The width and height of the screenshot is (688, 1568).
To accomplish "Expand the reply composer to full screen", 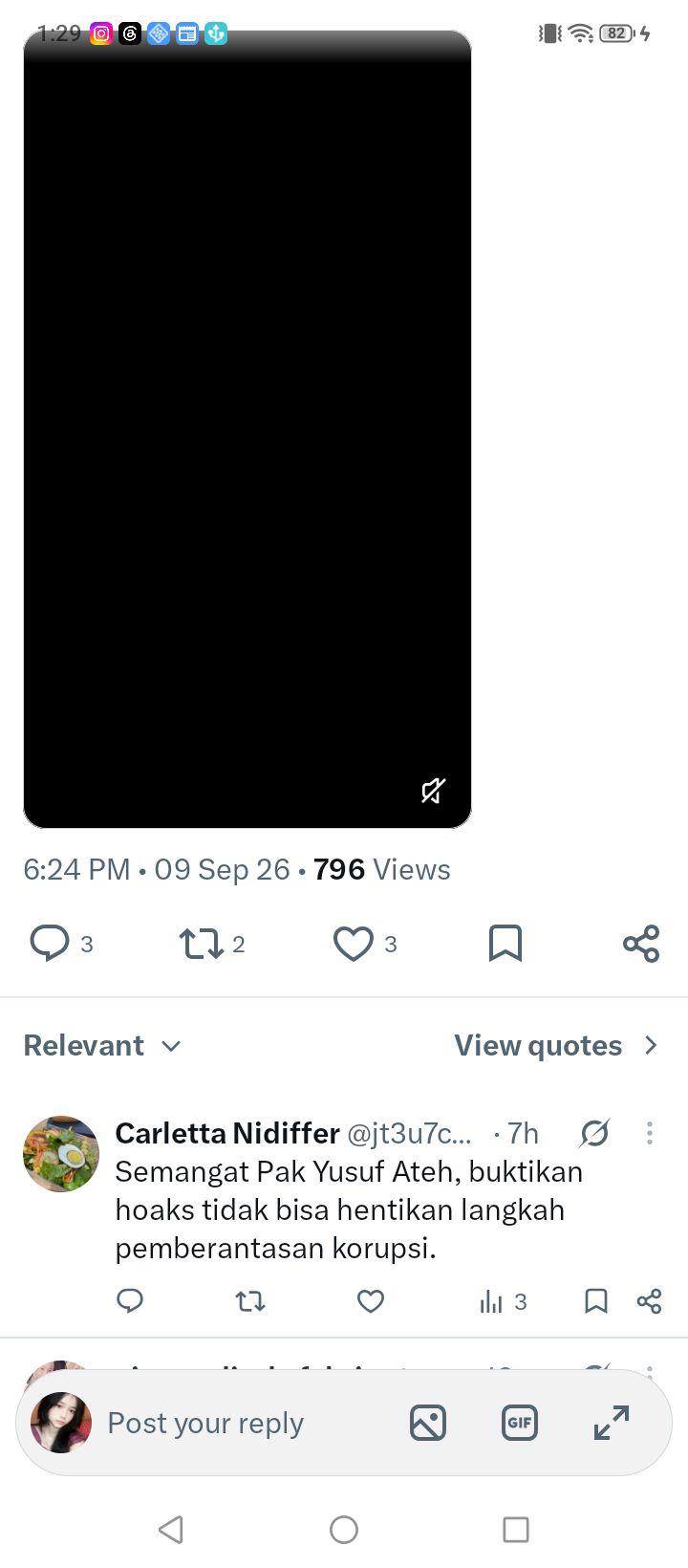I will click(612, 1423).
